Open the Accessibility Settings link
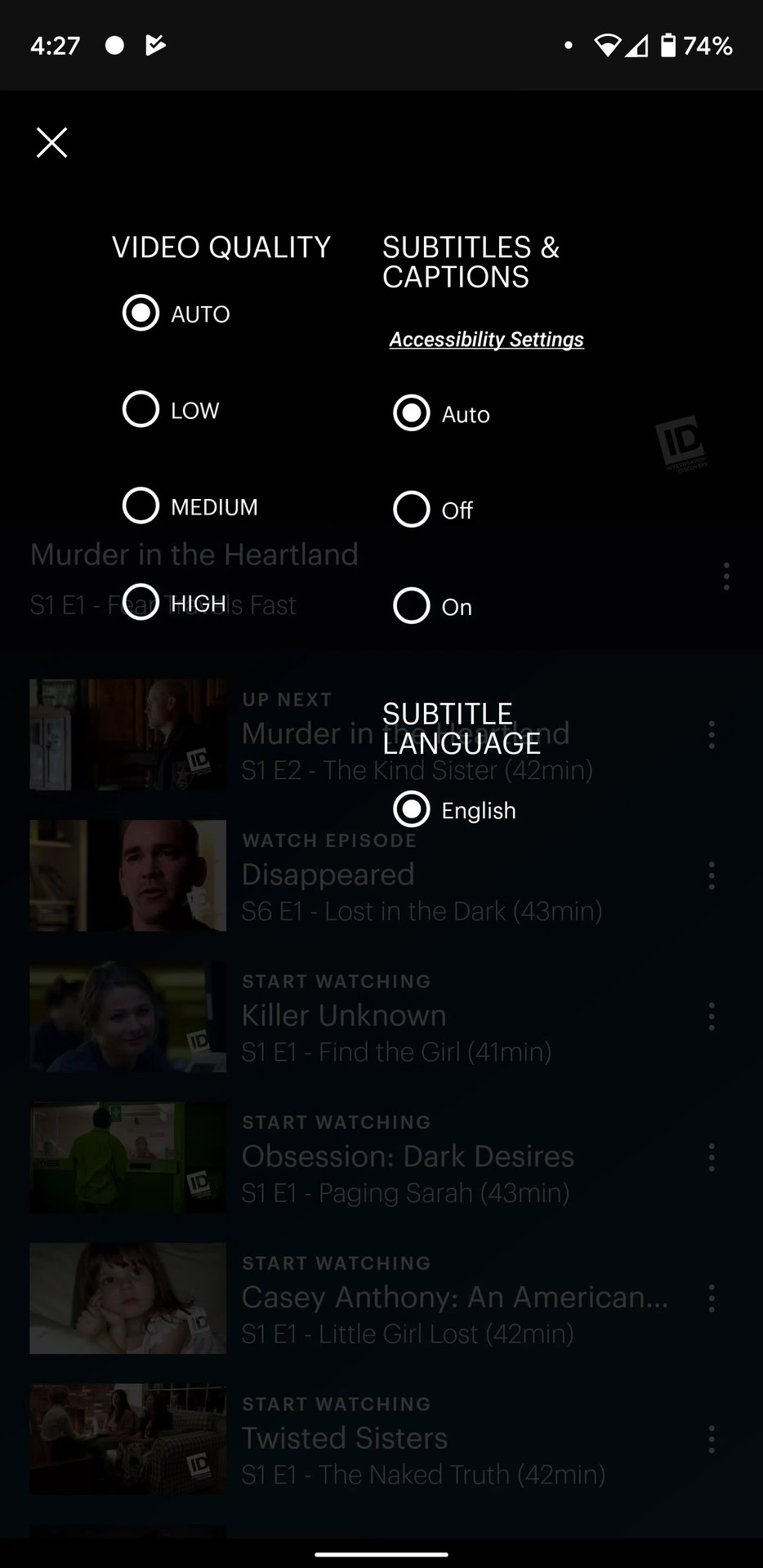Screen dimensions: 763x1568 [486, 340]
